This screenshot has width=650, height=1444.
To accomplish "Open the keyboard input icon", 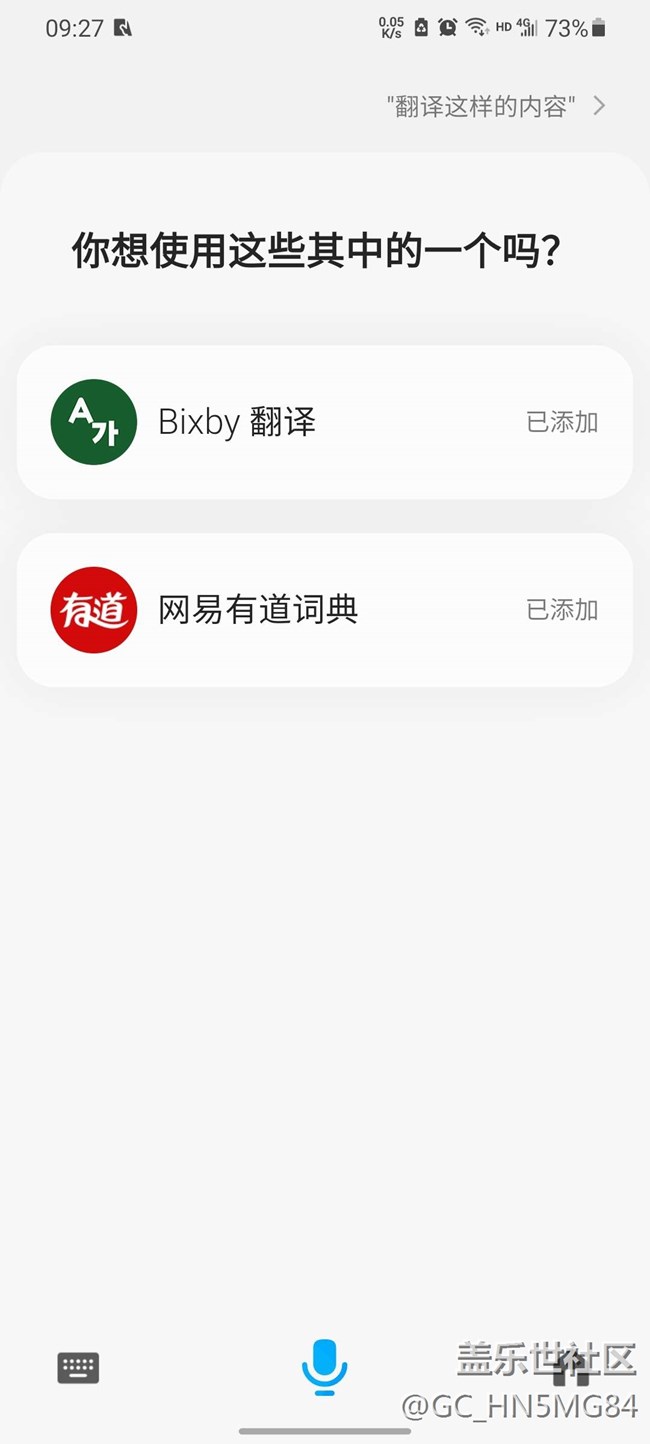I will [78, 1367].
